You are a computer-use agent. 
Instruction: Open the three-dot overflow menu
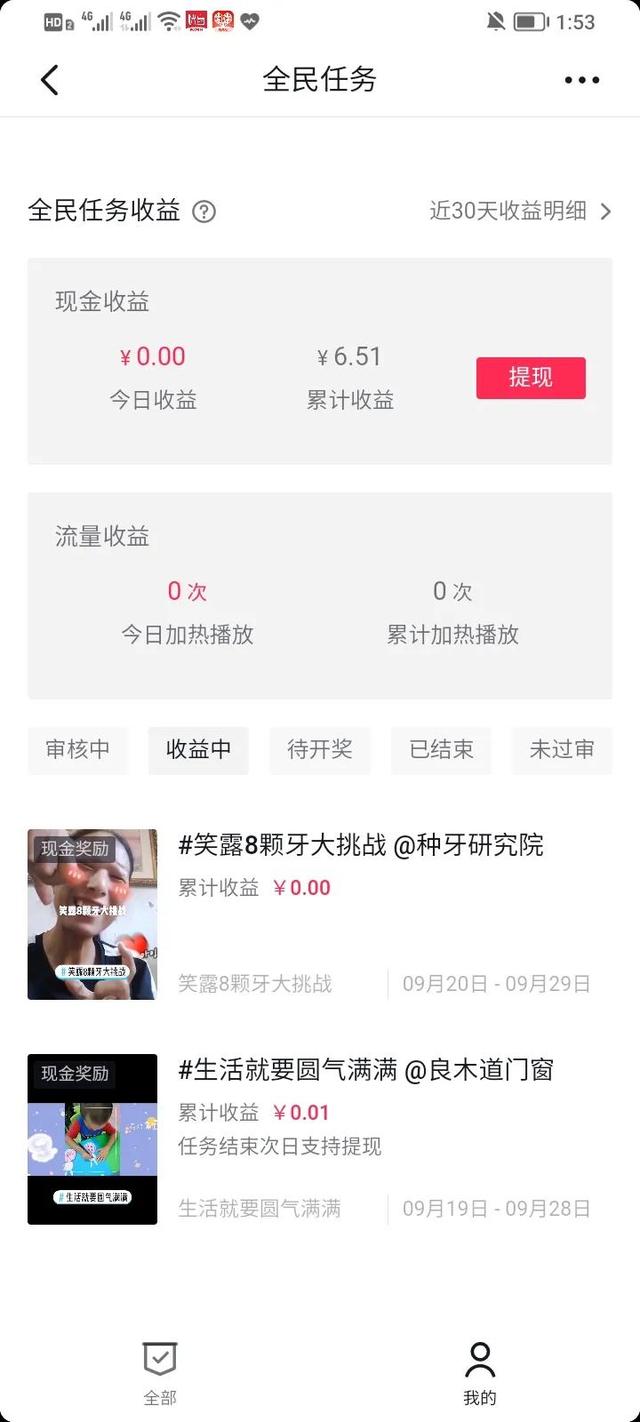[582, 80]
